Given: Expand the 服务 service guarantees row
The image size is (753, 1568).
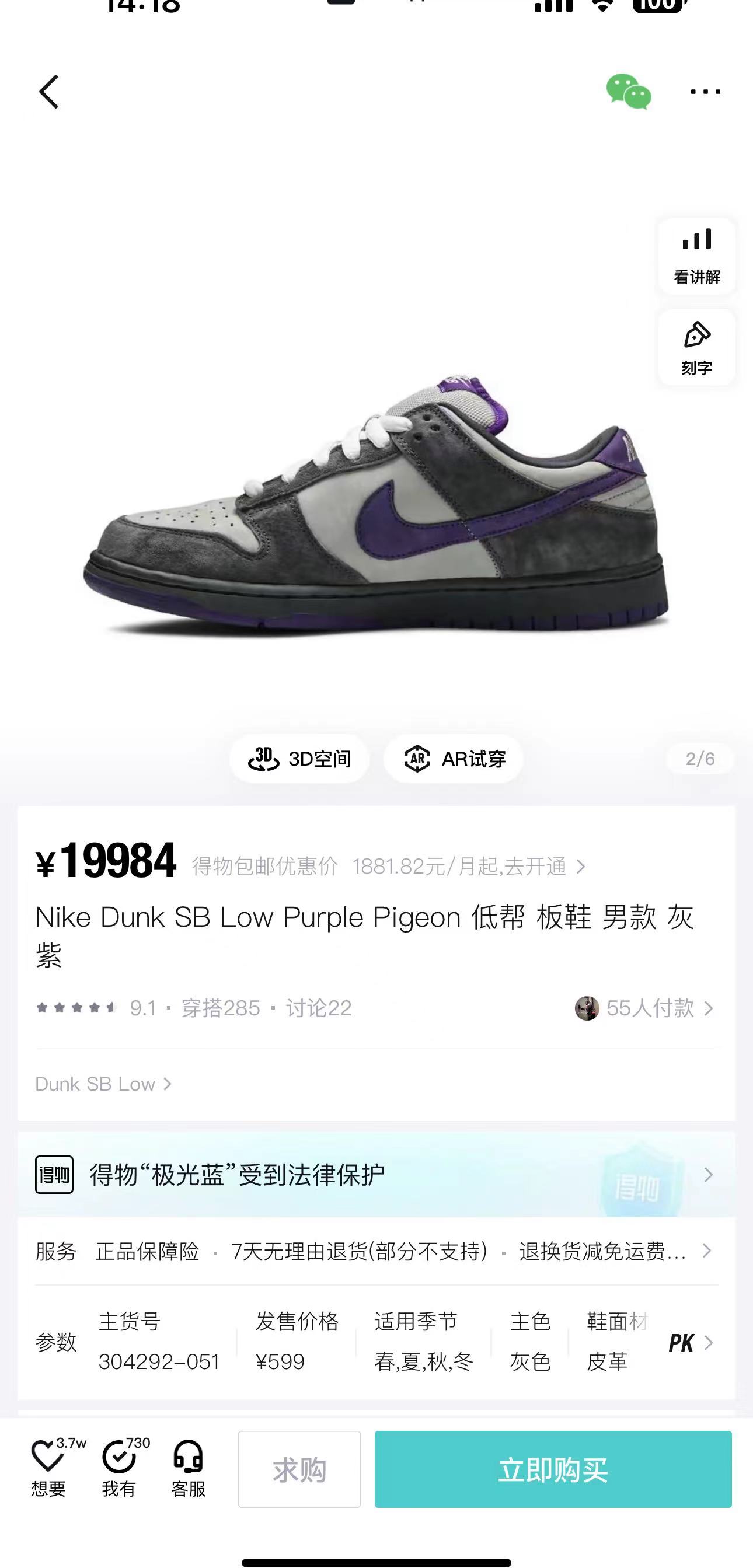Looking at the screenshot, I should tap(376, 1252).
